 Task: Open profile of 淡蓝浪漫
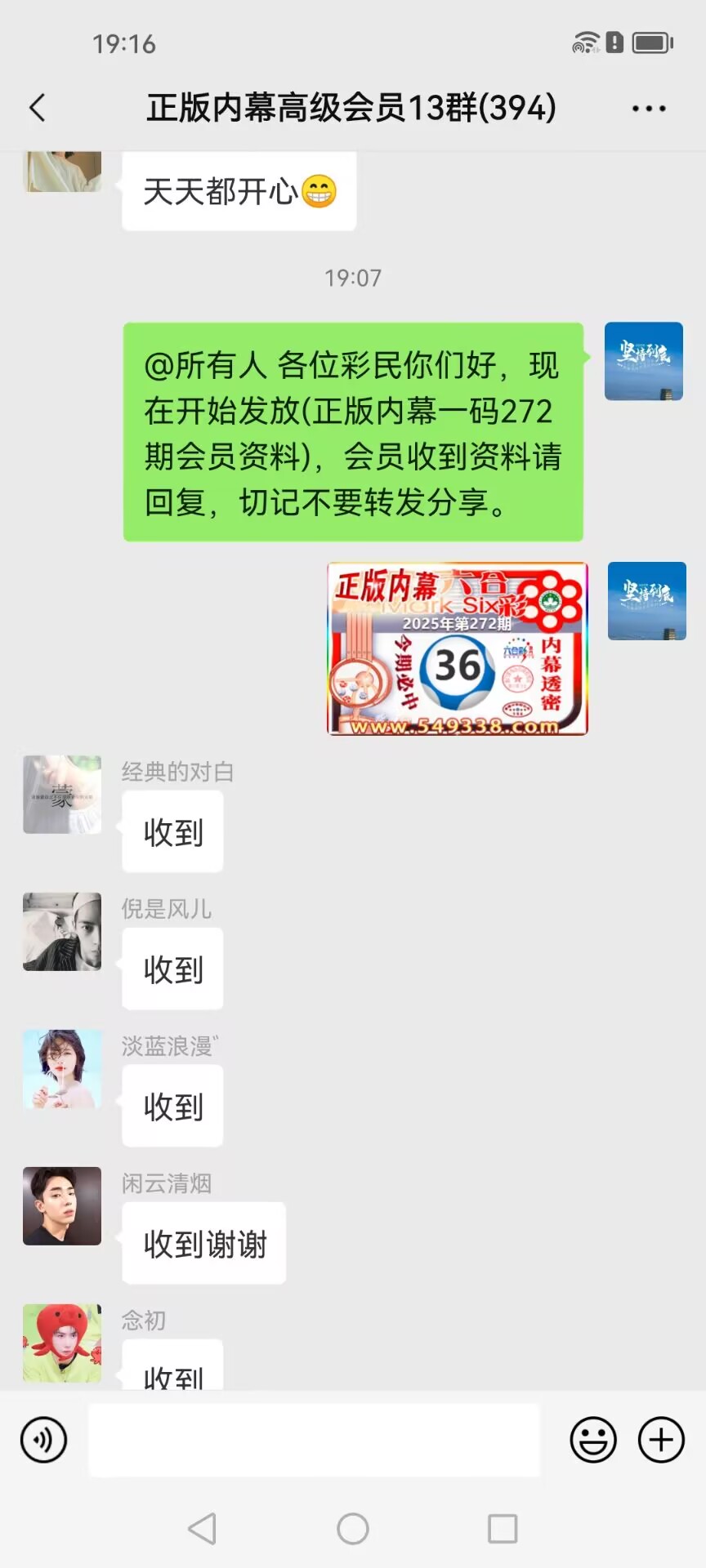click(x=62, y=1069)
